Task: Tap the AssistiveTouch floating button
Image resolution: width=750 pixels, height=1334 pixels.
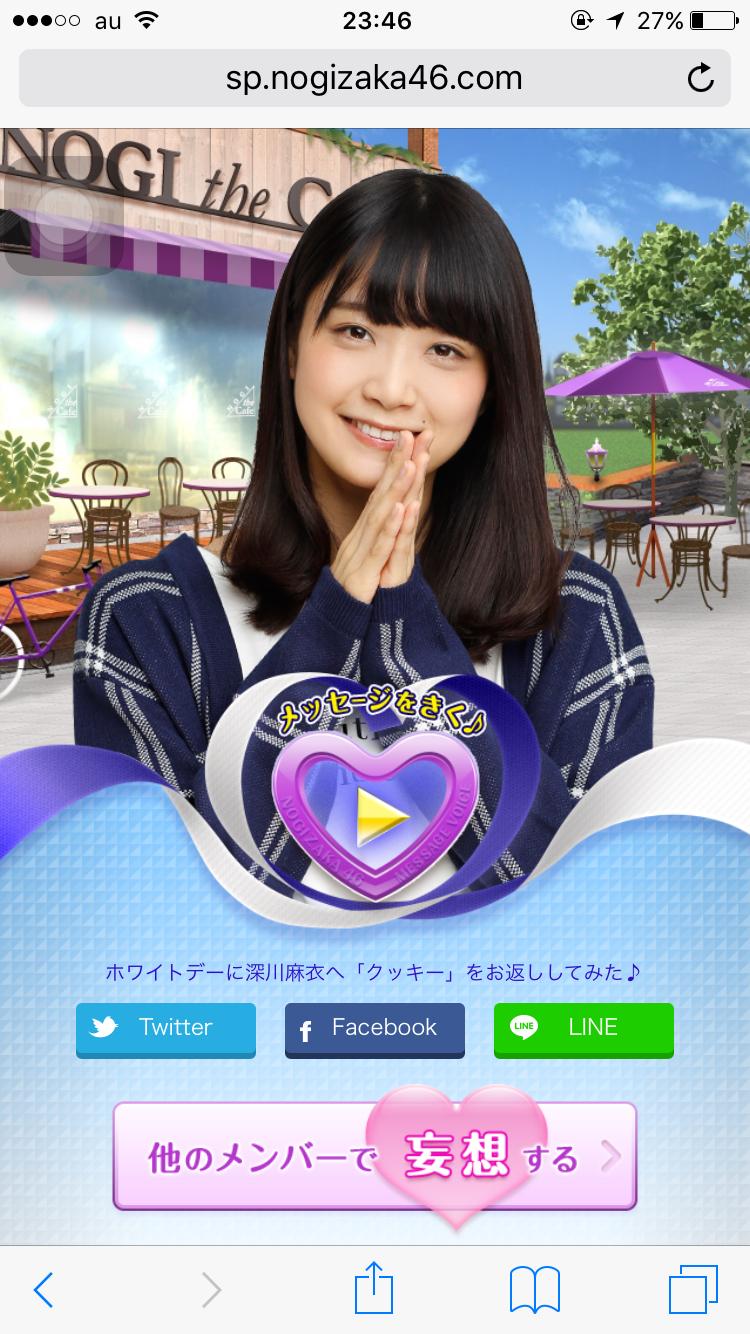Action: 64,213
